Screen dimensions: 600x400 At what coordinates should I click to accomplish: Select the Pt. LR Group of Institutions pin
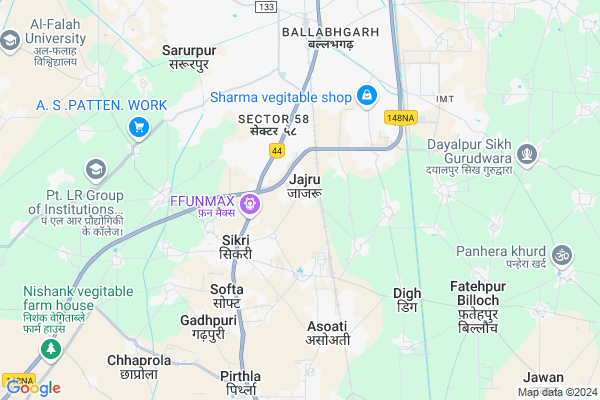click(97, 169)
